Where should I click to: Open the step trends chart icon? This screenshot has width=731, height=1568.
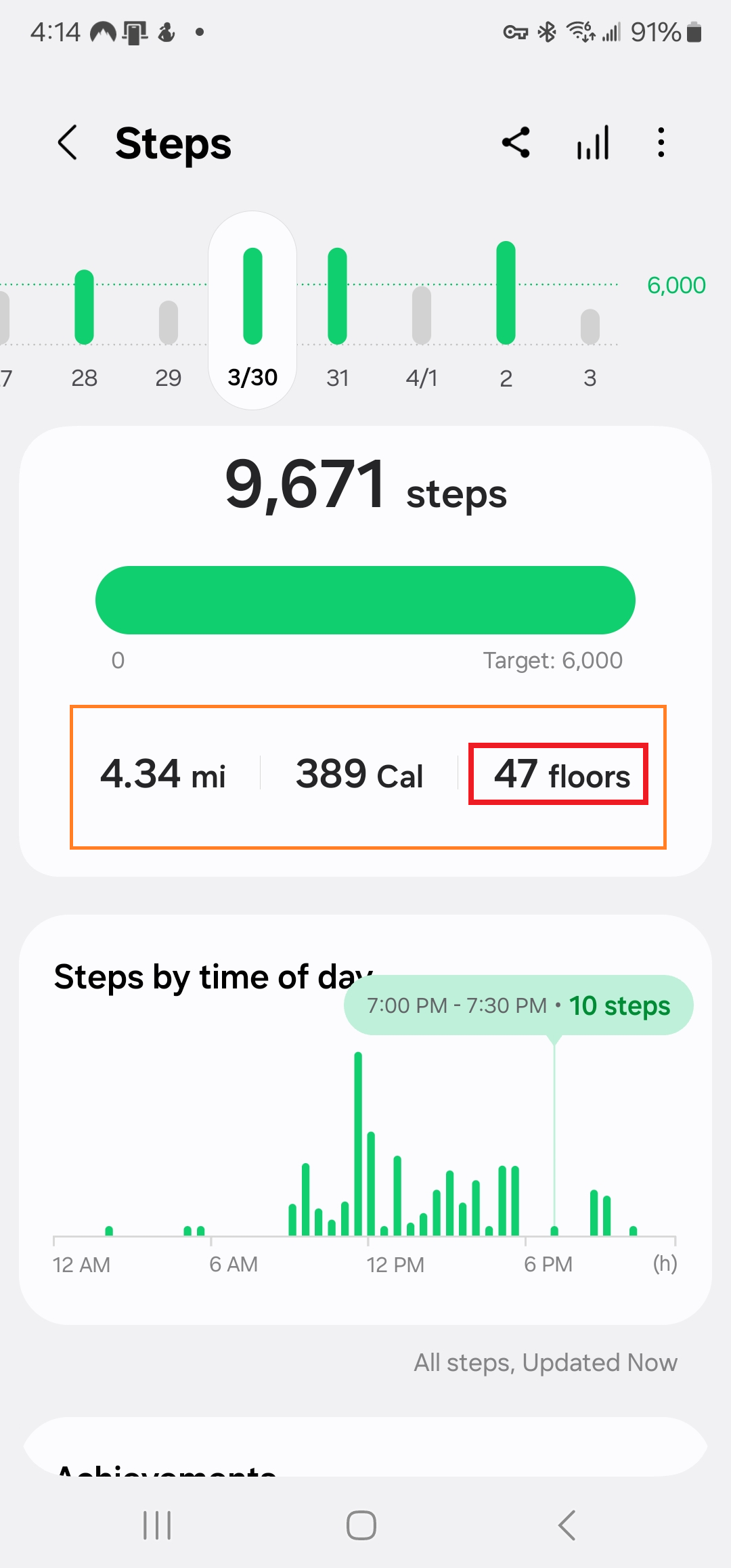[593, 143]
